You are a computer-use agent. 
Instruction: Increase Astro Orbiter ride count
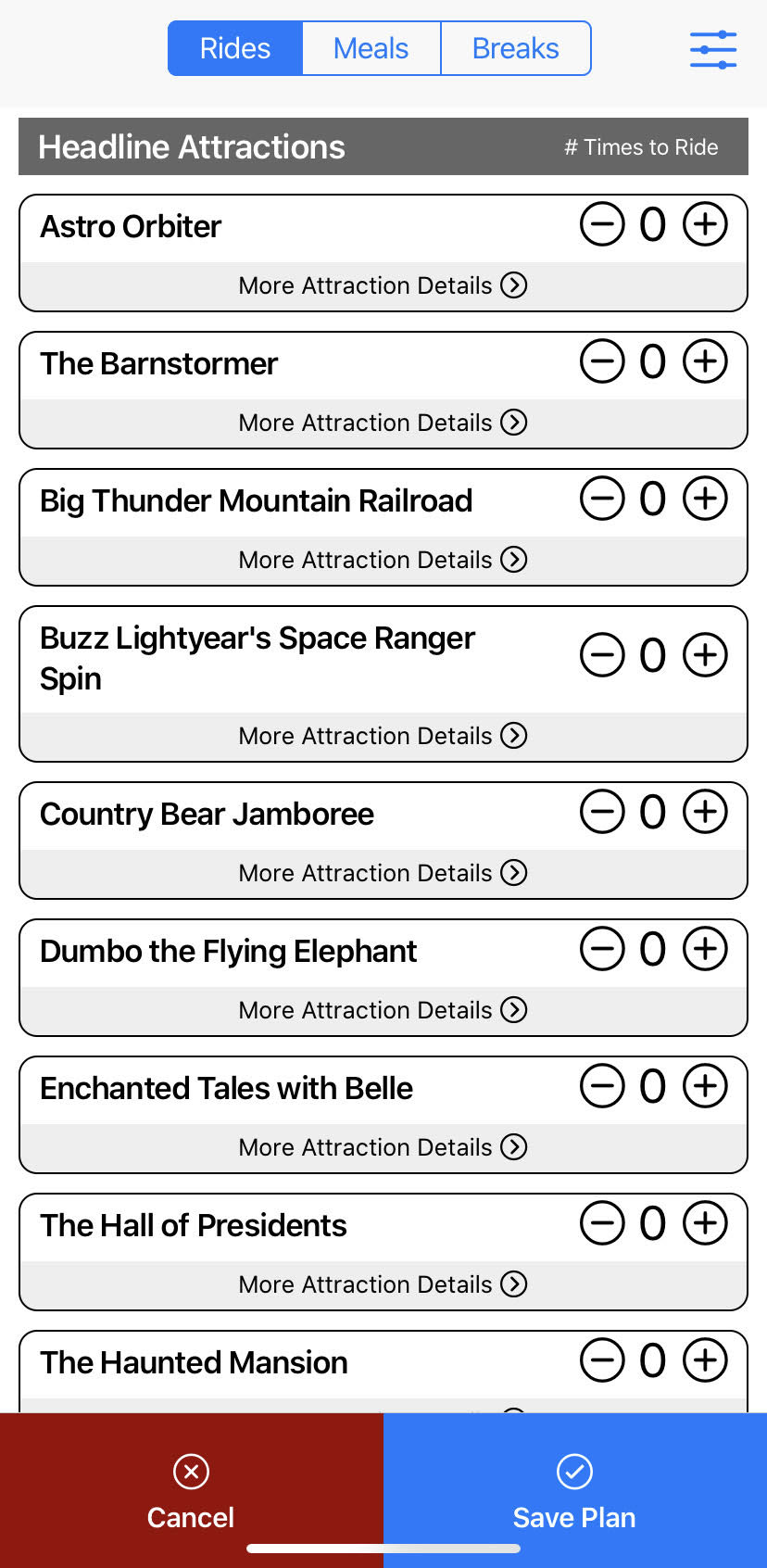pyautogui.click(x=705, y=224)
